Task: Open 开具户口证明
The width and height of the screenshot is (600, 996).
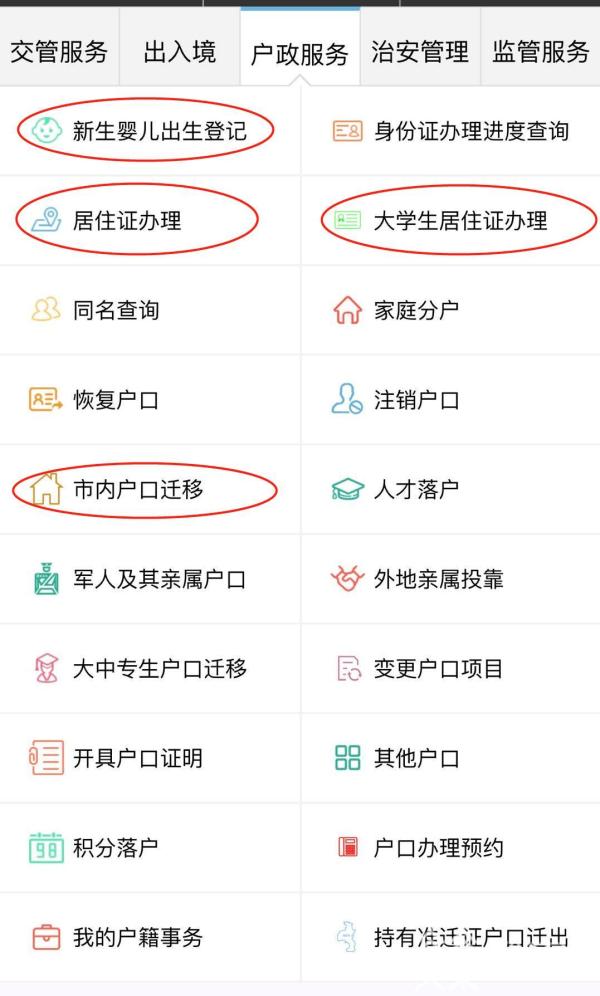Action: tap(137, 758)
